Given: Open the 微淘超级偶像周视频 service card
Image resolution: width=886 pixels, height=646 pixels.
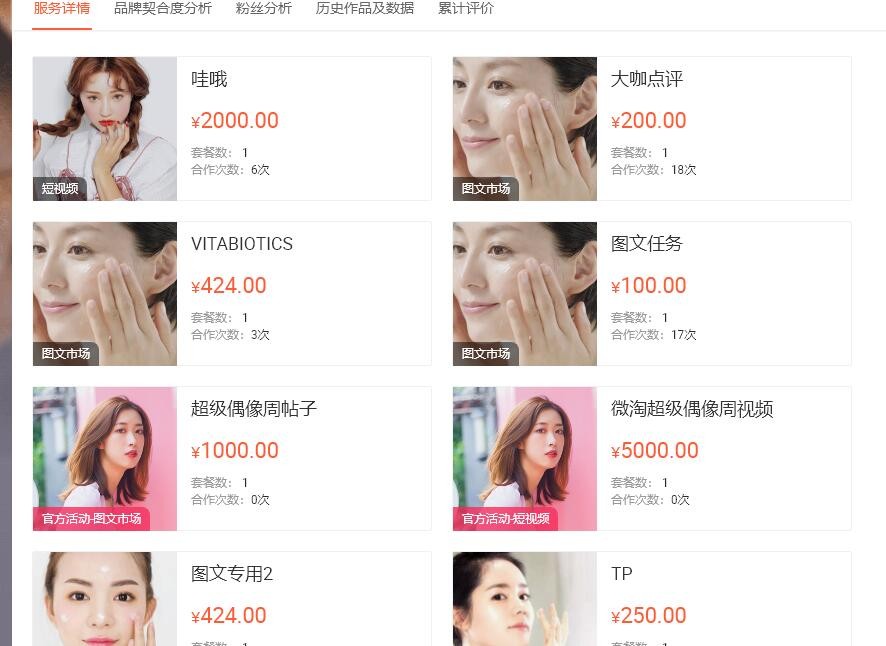Looking at the screenshot, I should [651, 459].
